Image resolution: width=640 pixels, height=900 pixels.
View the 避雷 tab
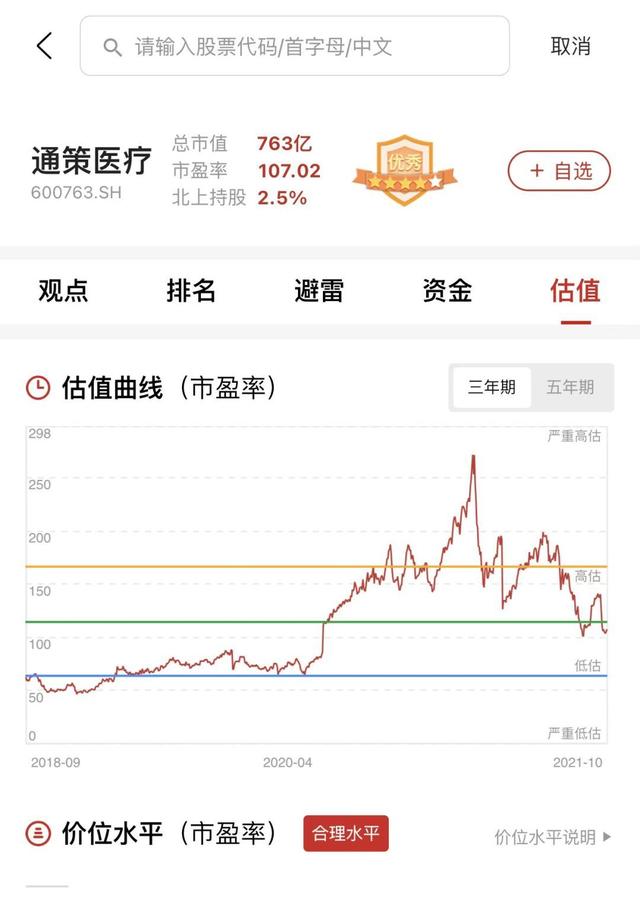coord(319,291)
